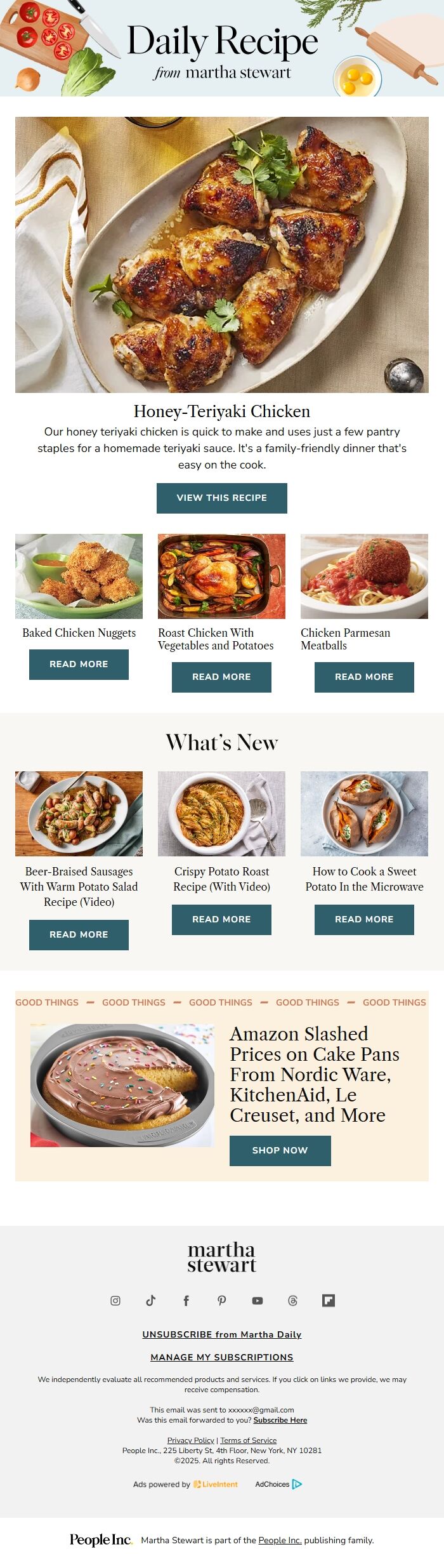
Task: Go to the Pinterest profile
Action: pyautogui.click(x=222, y=1301)
